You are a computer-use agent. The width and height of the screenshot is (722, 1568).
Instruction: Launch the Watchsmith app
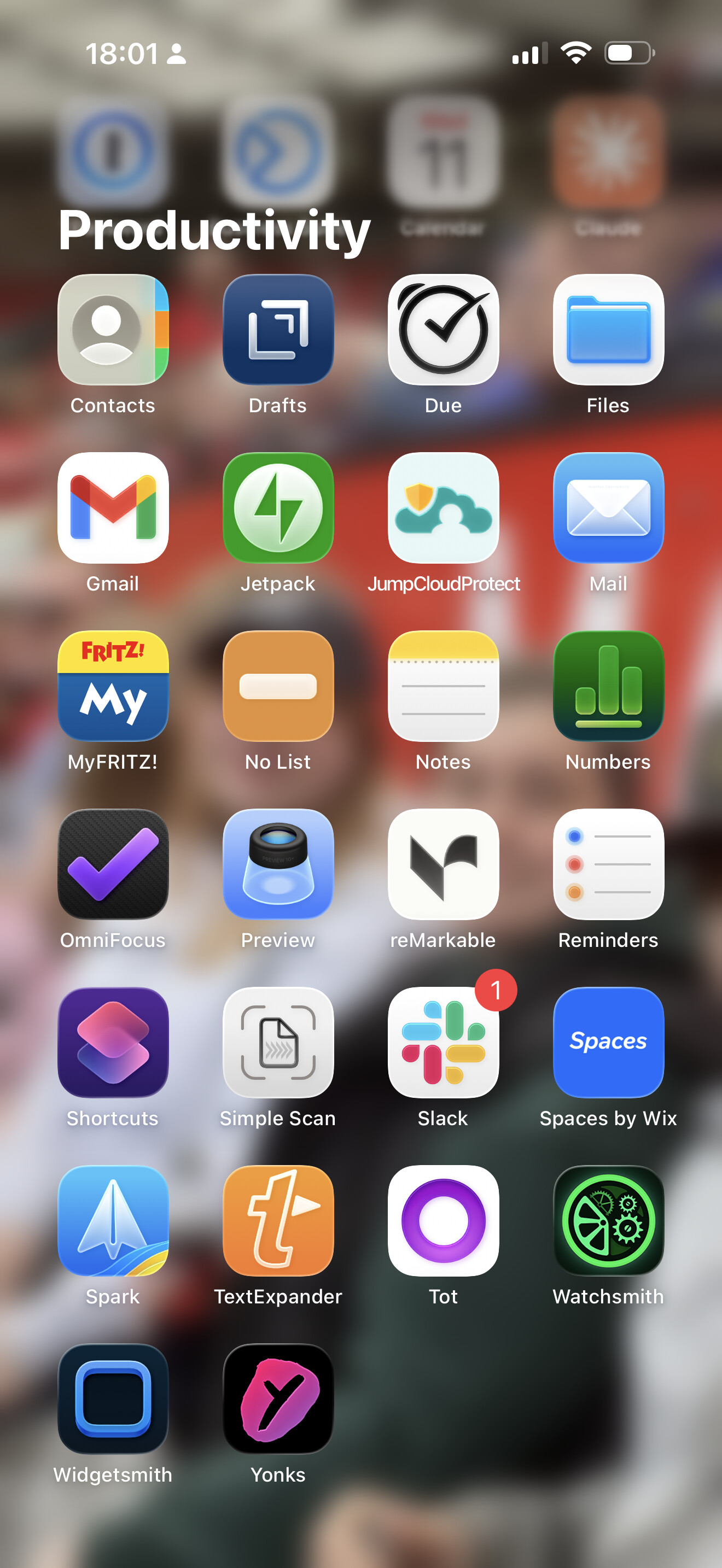(x=608, y=1220)
